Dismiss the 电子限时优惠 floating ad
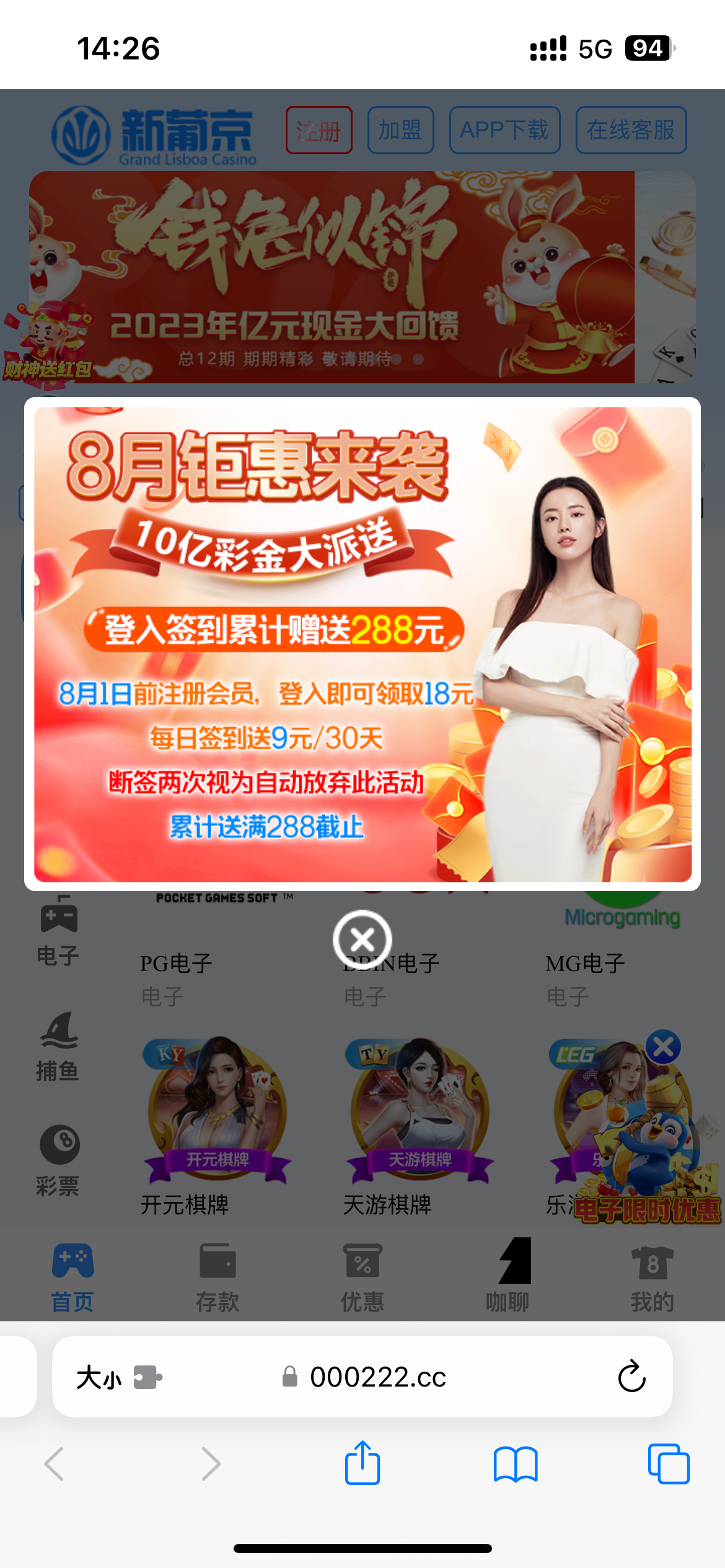This screenshot has width=725, height=1568. [x=663, y=1047]
